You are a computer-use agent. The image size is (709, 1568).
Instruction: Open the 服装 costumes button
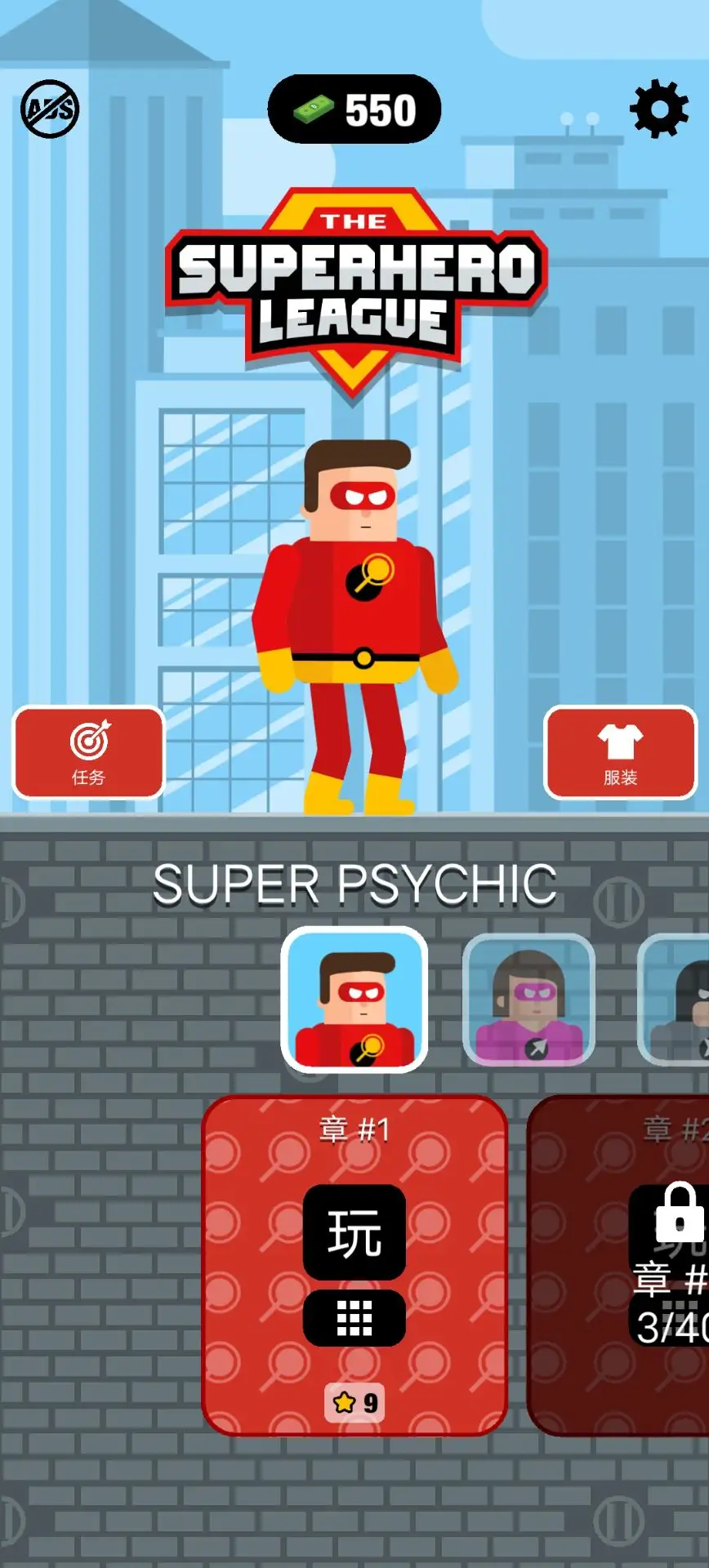tap(621, 753)
